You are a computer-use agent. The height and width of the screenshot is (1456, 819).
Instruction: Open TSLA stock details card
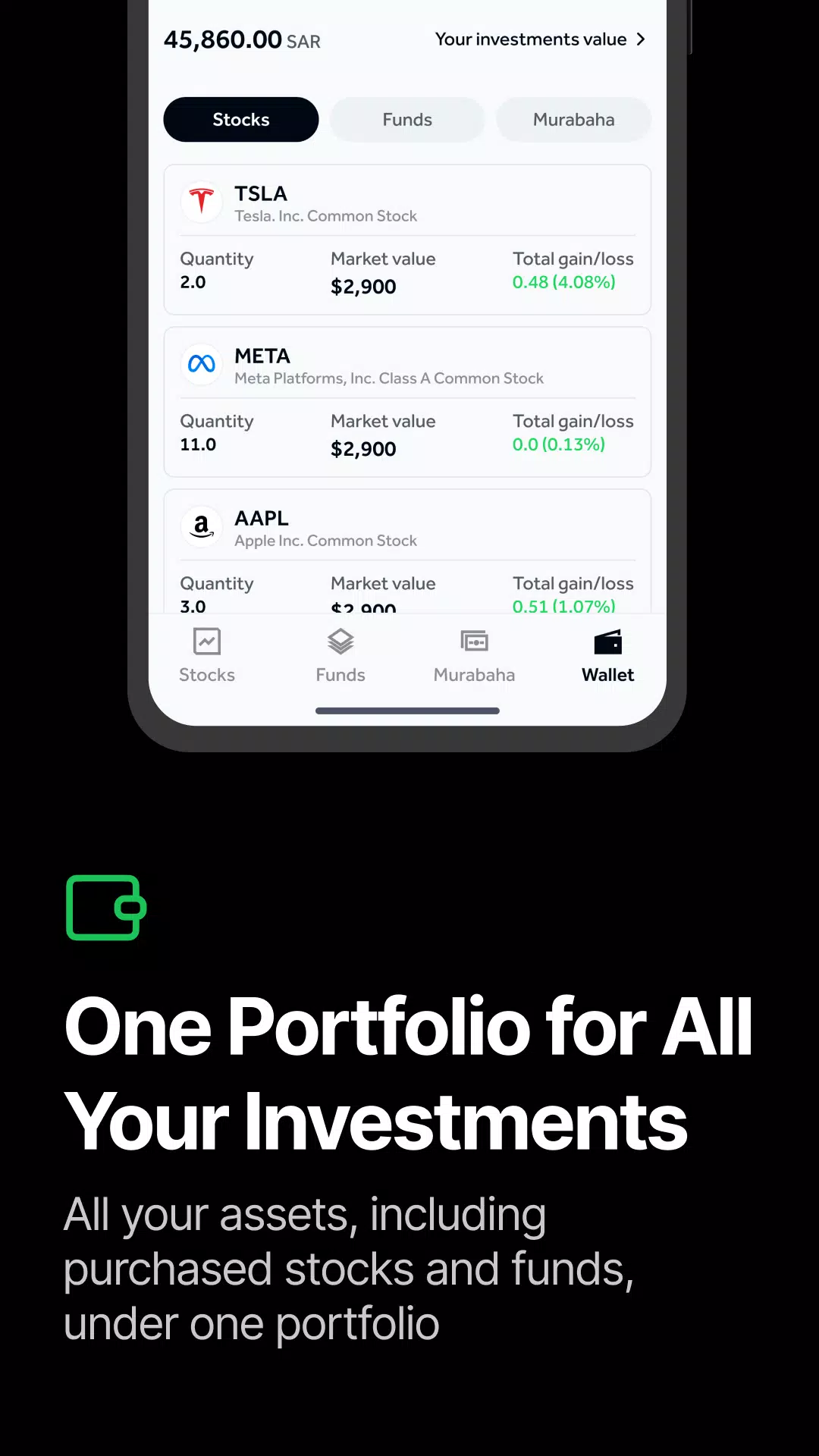click(407, 239)
